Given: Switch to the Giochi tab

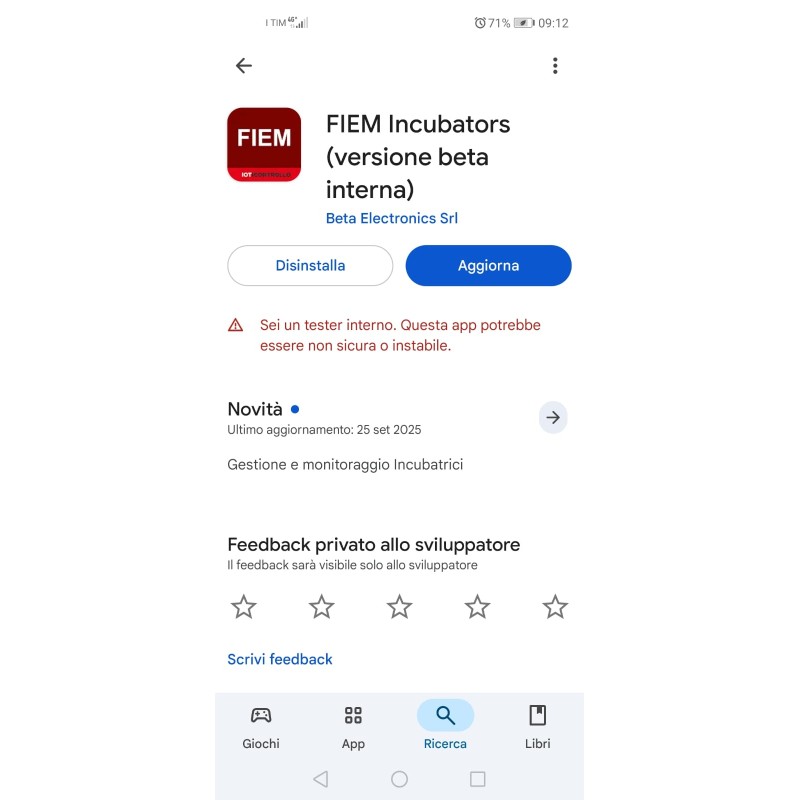Looking at the screenshot, I should click(261, 726).
